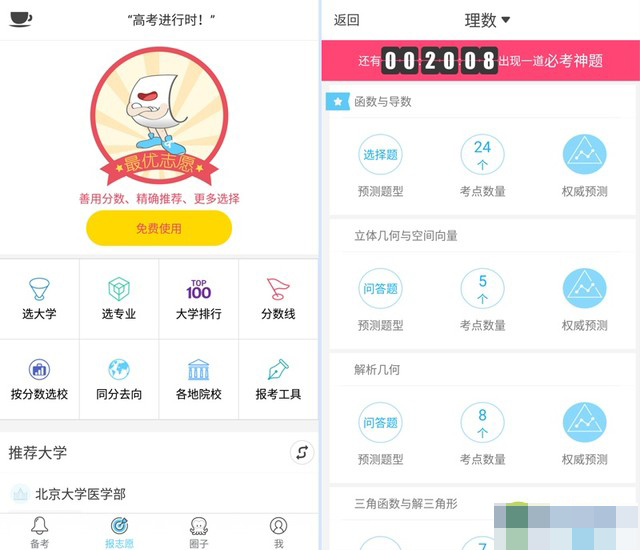Open 选专业 option
Screen dimensions: 640x550
pyautogui.click(x=119, y=298)
